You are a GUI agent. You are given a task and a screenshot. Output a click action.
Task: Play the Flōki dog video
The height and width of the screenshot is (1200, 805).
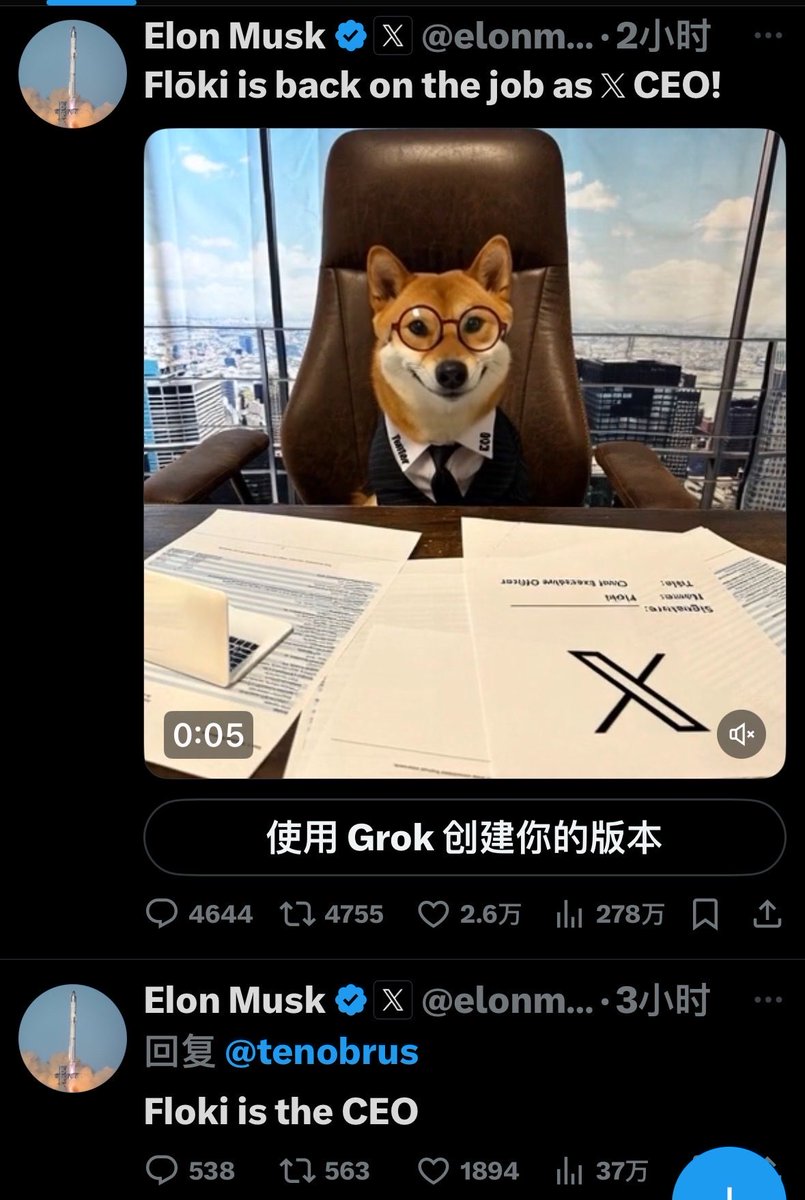(x=464, y=452)
